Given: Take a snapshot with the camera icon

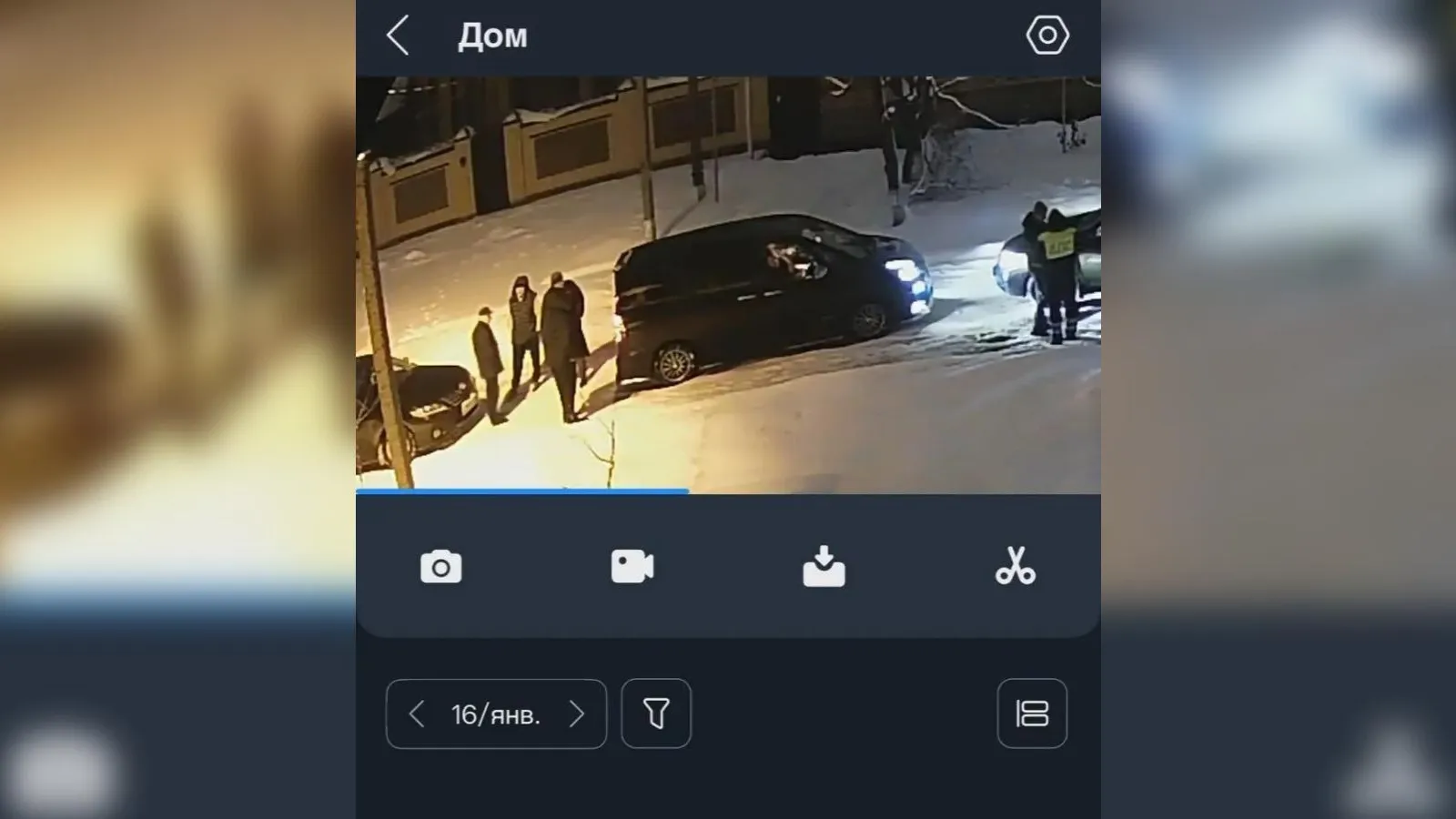Looking at the screenshot, I should pos(441,567).
